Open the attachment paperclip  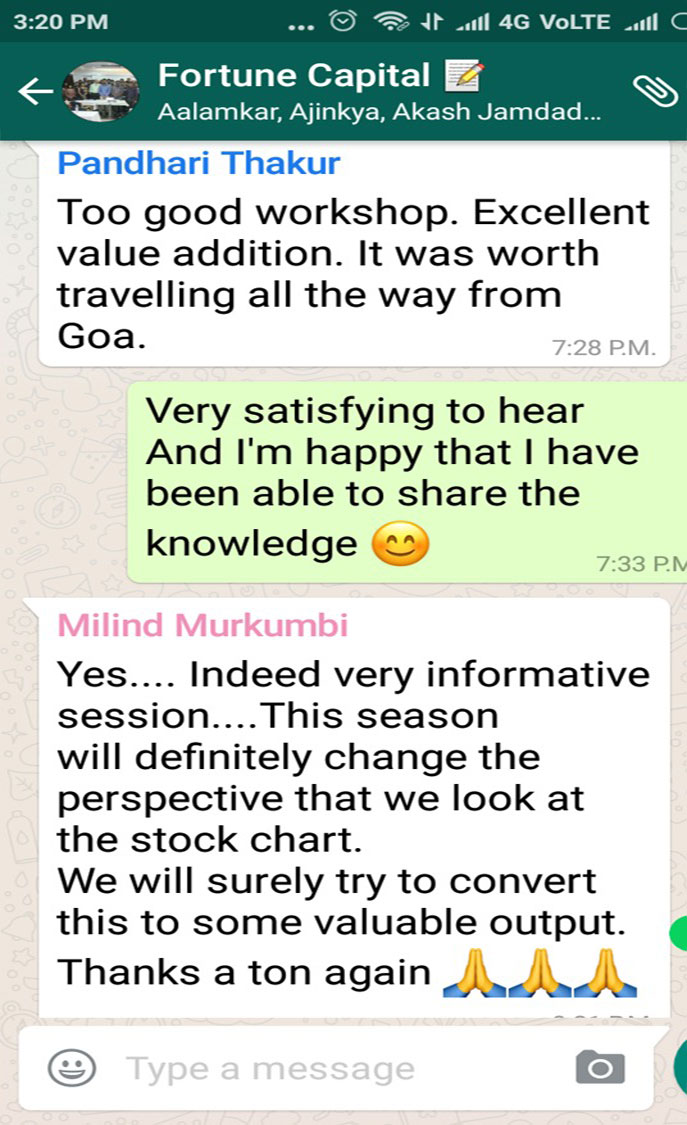click(x=655, y=91)
